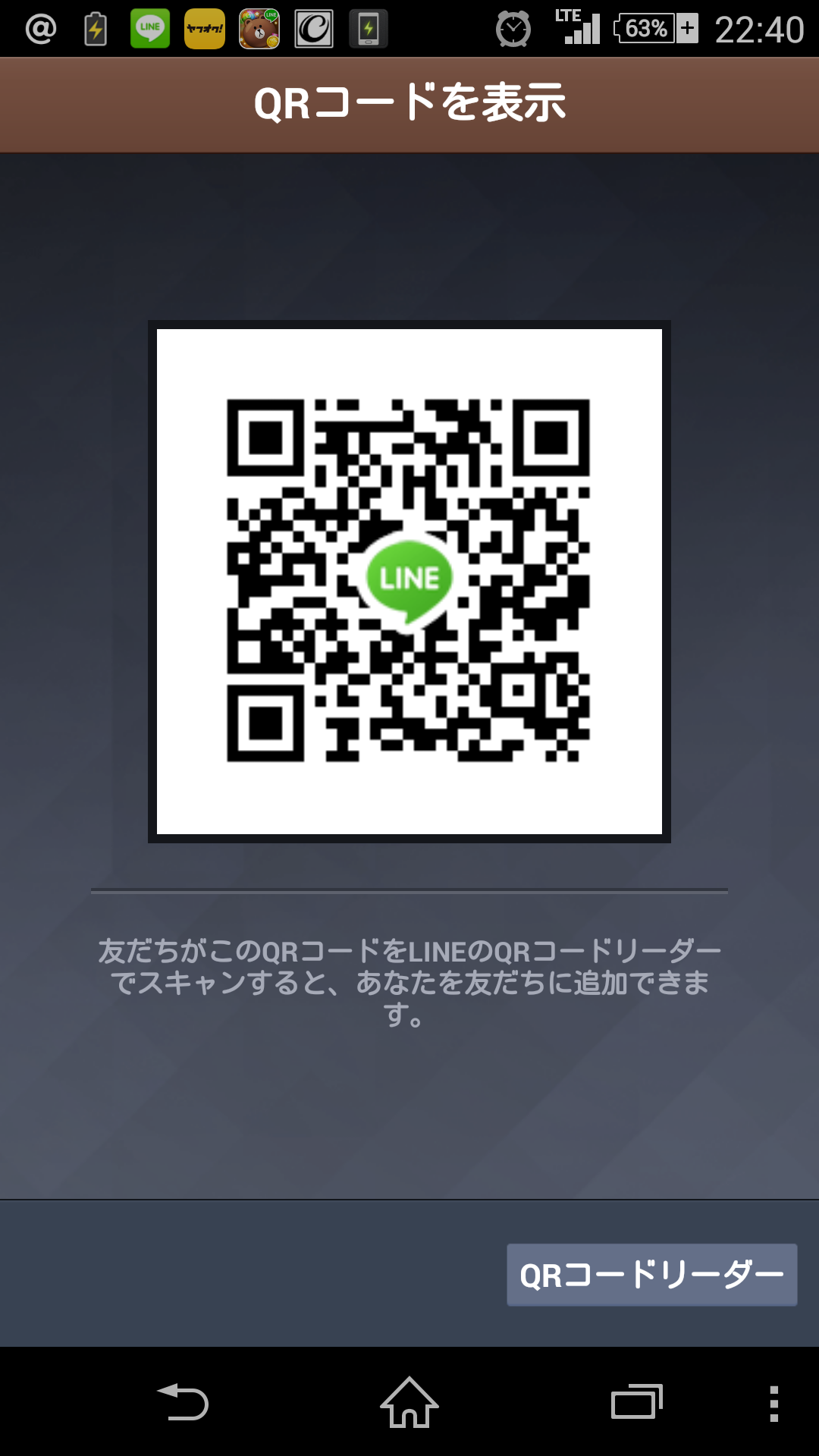Go back with the system back button
819x1456 pixels.
pos(183,1402)
